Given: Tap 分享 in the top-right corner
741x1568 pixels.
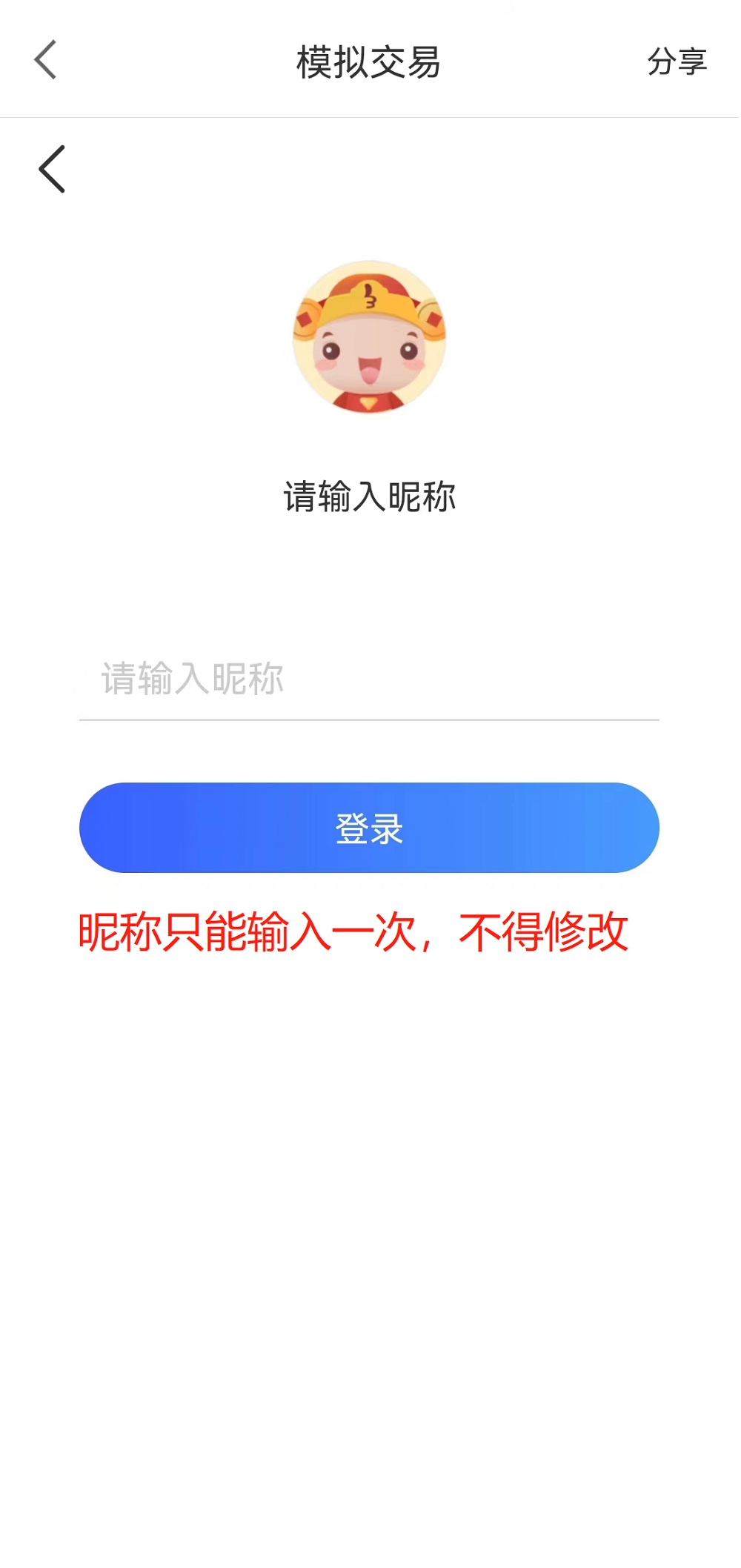Looking at the screenshot, I should pos(678,62).
